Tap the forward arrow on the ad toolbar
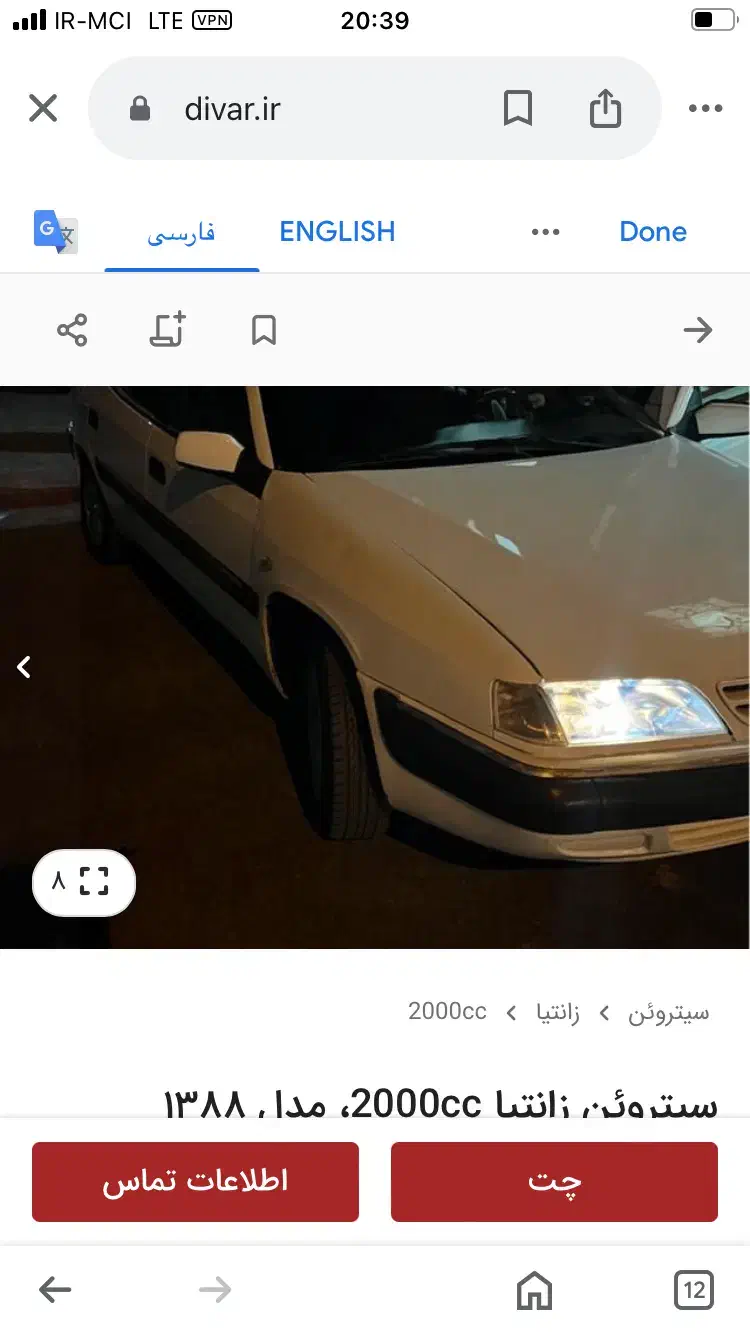Screen dimensions: 750x1334 [x=698, y=329]
